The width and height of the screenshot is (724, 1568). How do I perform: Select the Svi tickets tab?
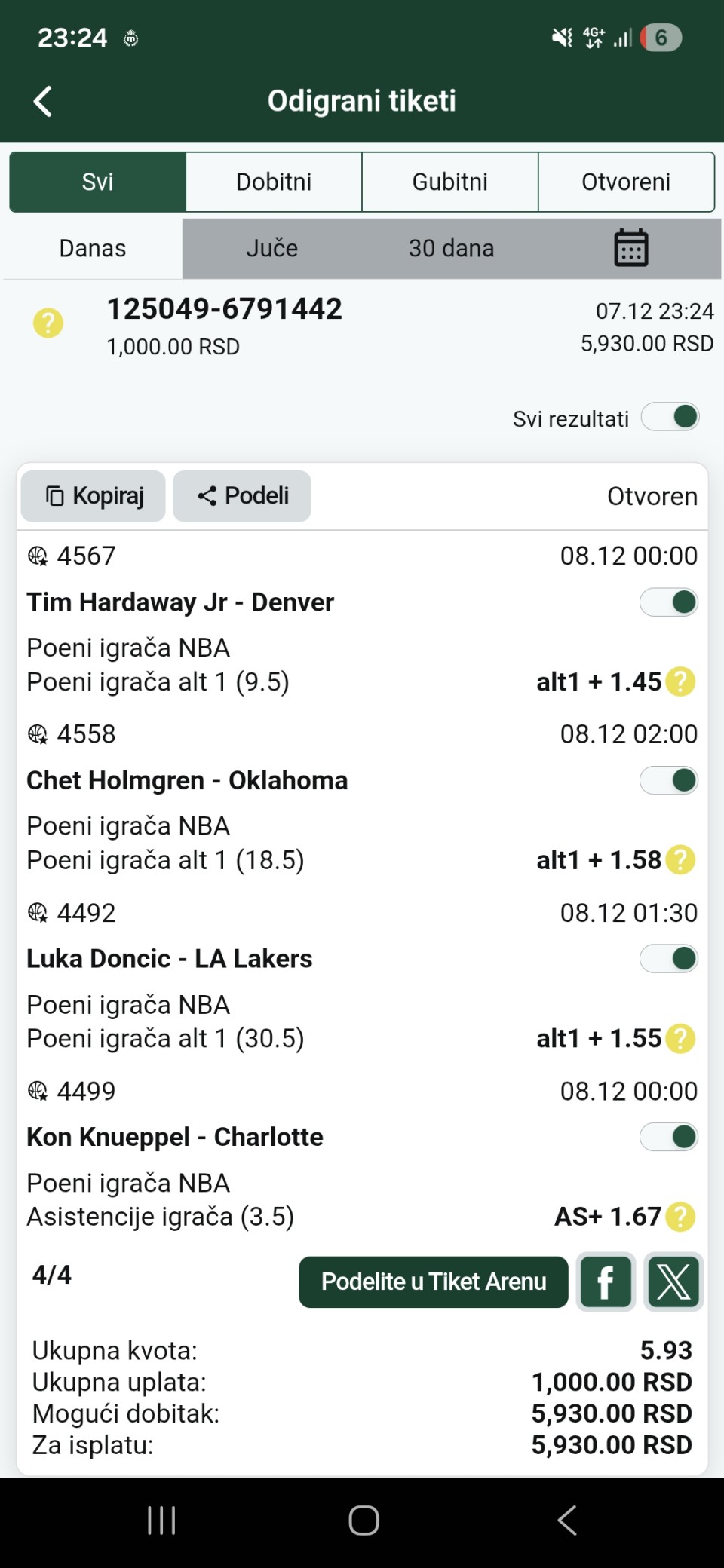click(x=98, y=182)
